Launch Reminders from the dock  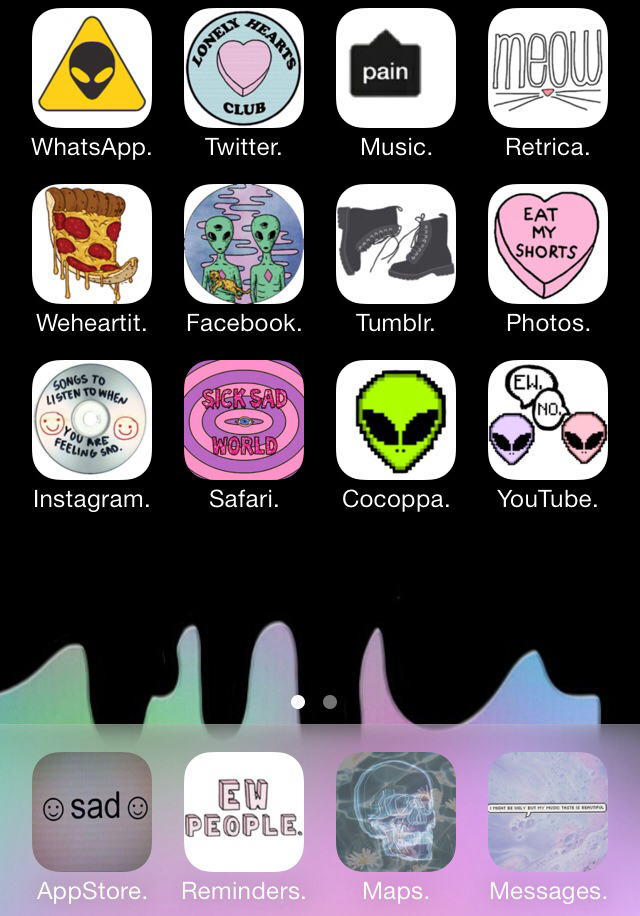pyautogui.click(x=244, y=812)
